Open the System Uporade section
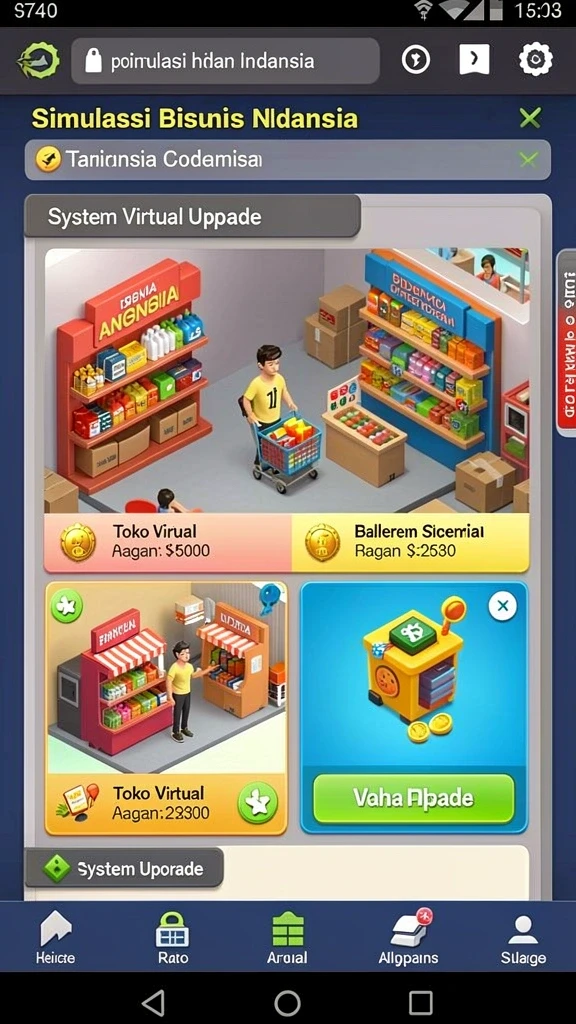 tap(124, 869)
